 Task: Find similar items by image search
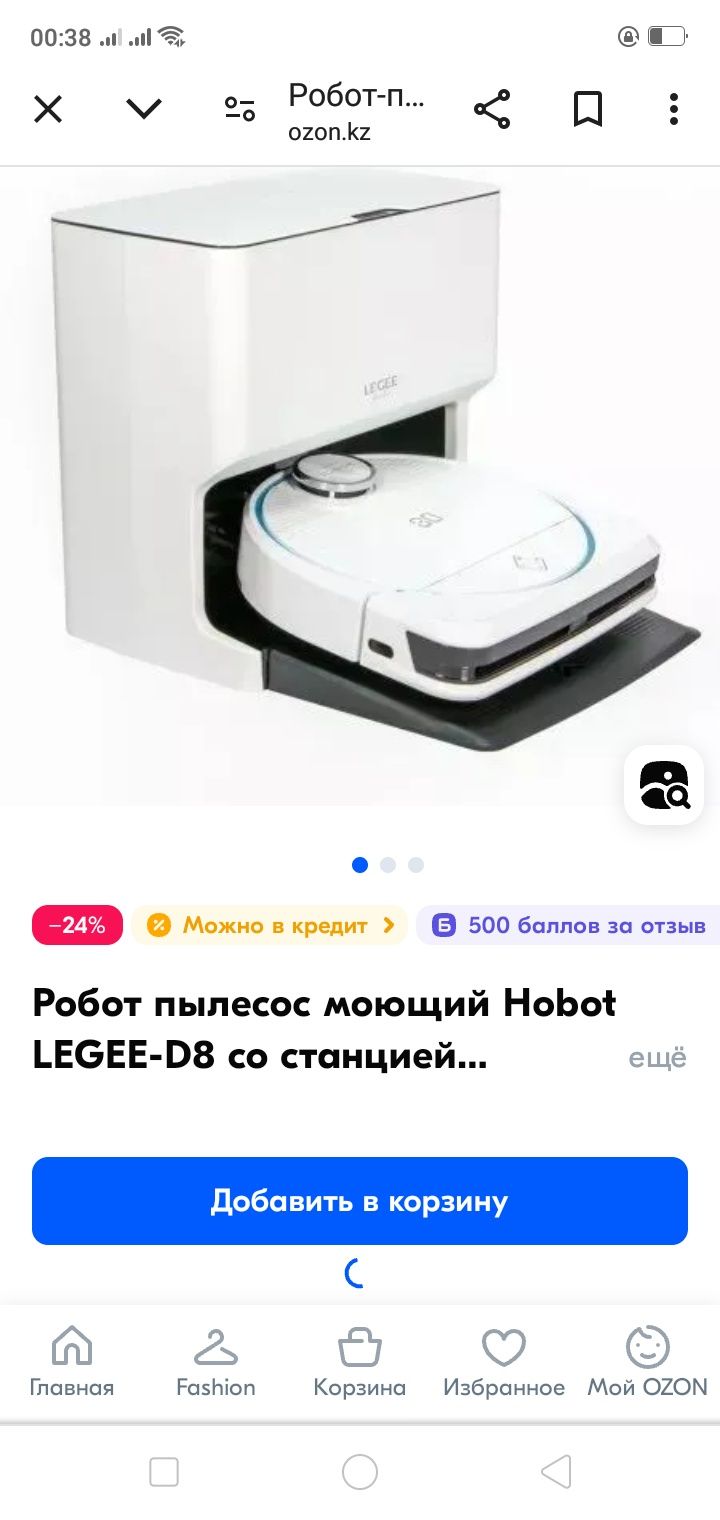(664, 785)
